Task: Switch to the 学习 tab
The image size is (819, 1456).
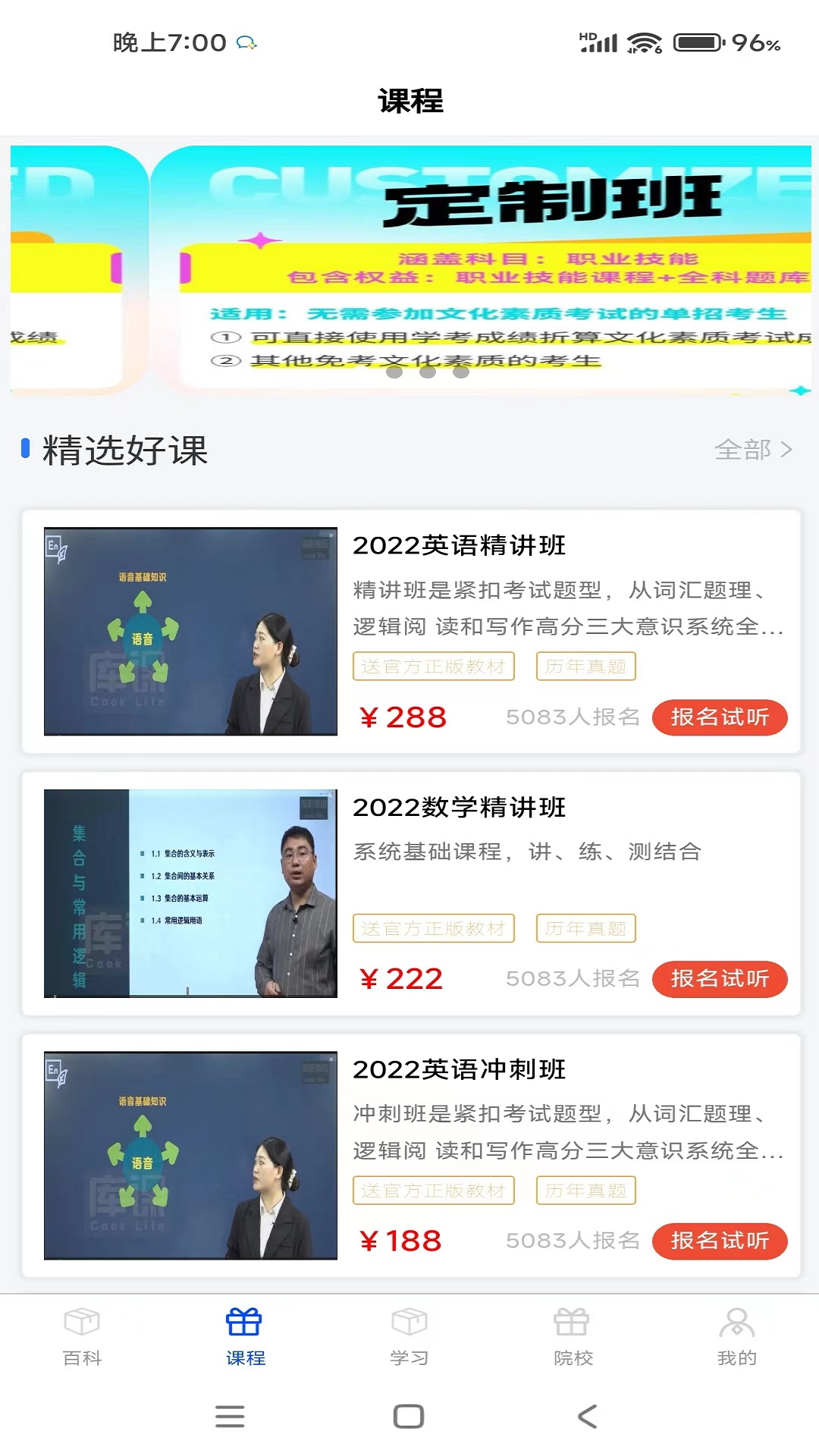Action: pyautogui.click(x=409, y=1338)
